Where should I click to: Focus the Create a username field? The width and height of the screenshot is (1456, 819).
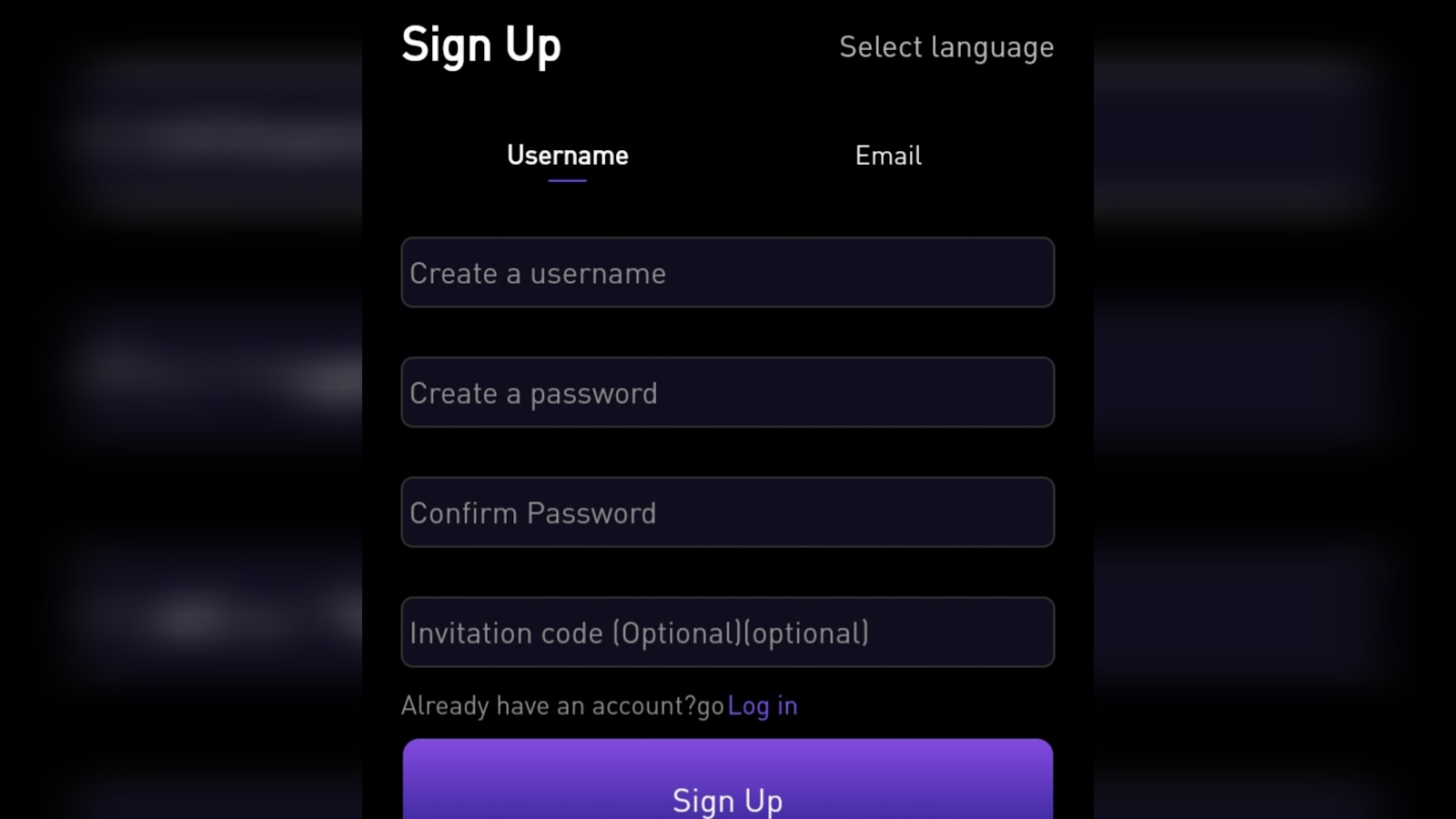point(728,273)
